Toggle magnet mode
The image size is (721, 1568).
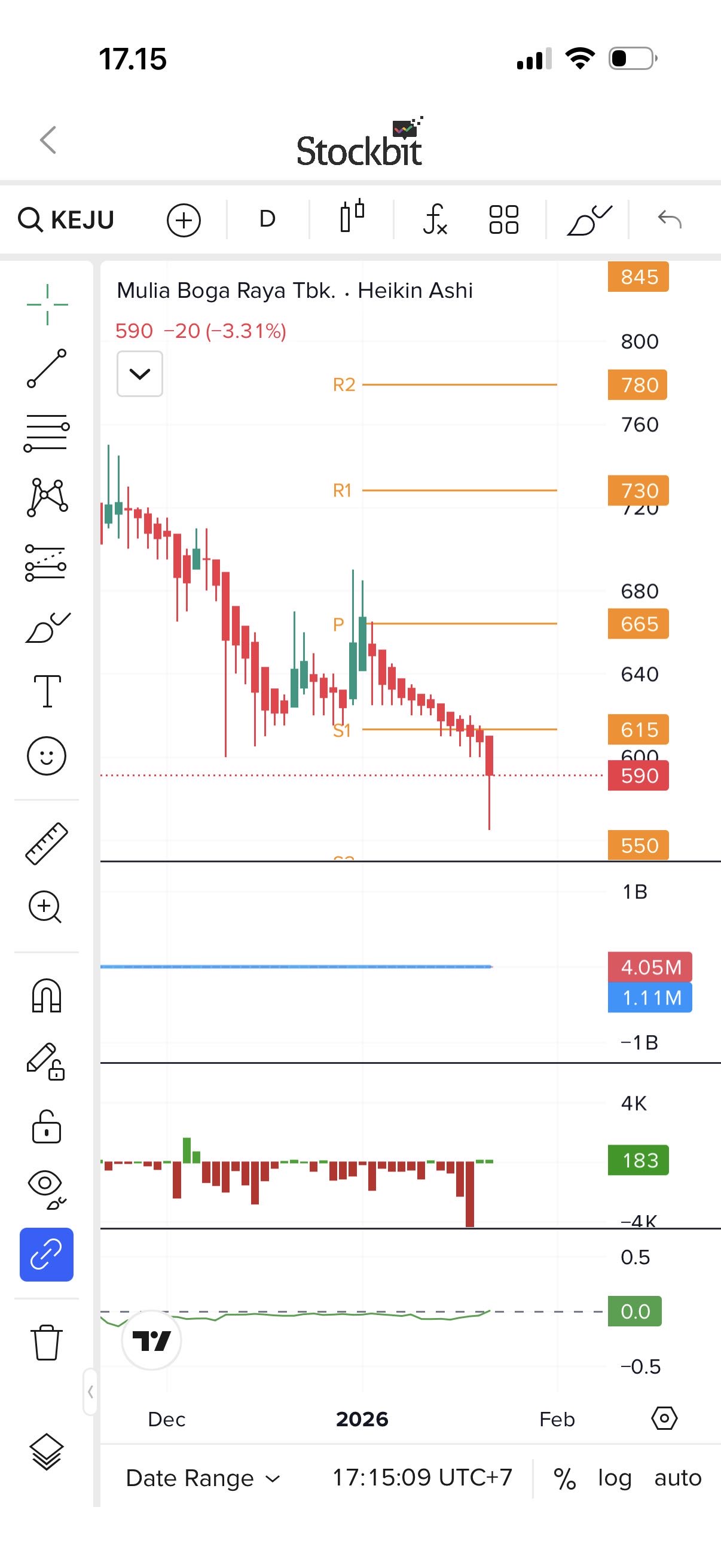[47, 996]
